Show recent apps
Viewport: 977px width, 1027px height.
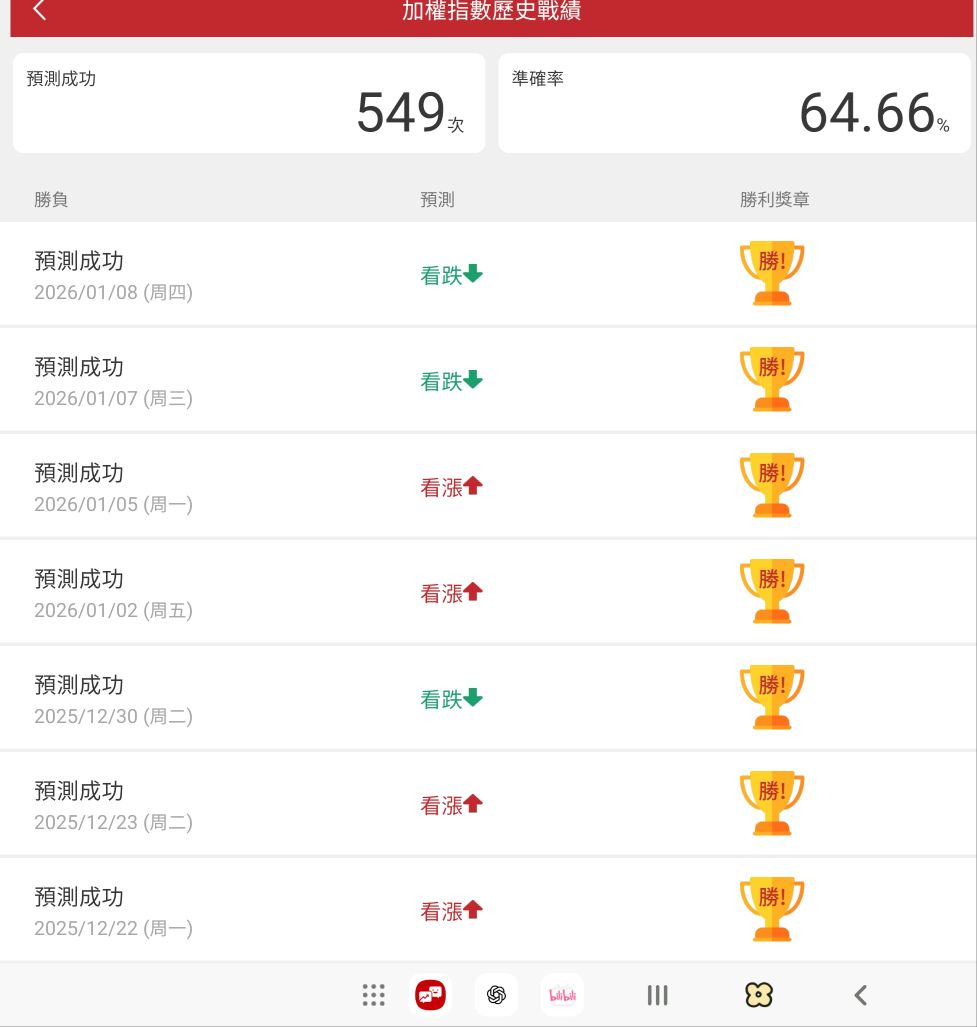click(657, 995)
